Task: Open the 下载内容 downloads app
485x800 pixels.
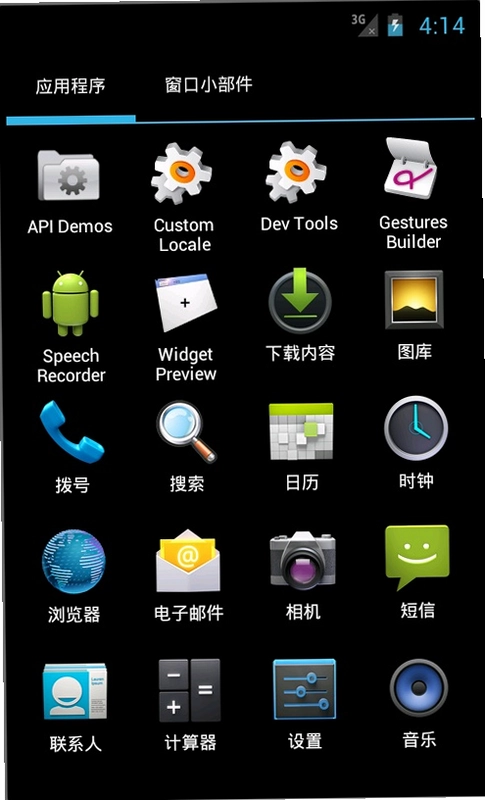Action: click(x=300, y=315)
